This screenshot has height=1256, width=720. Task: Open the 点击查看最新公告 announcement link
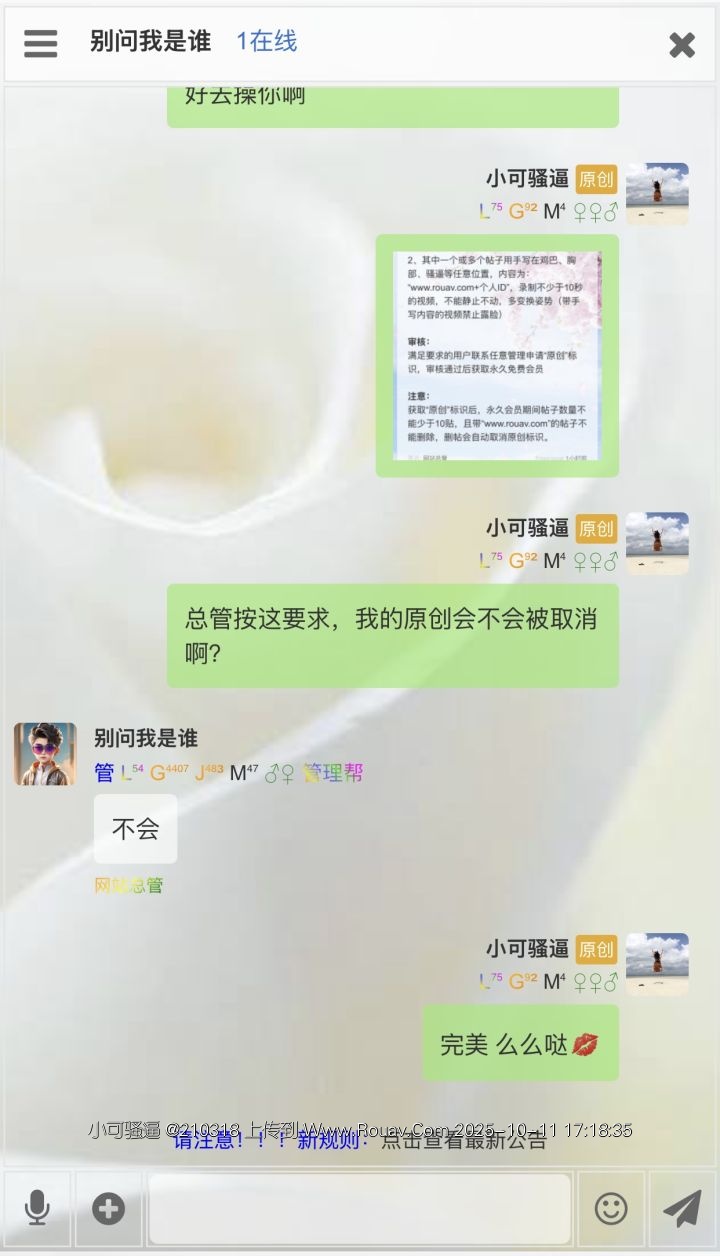pos(464,1141)
